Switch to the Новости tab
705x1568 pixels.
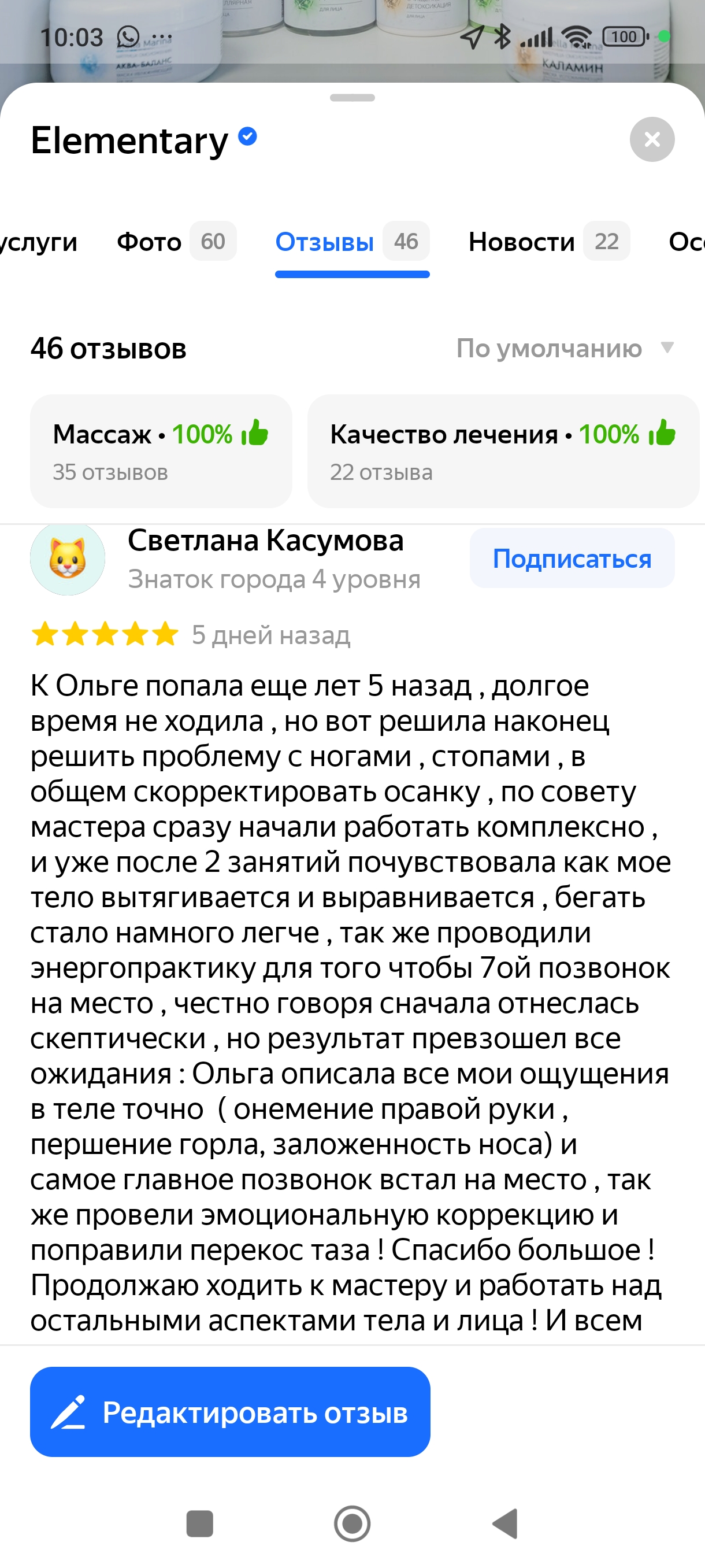coord(547,242)
